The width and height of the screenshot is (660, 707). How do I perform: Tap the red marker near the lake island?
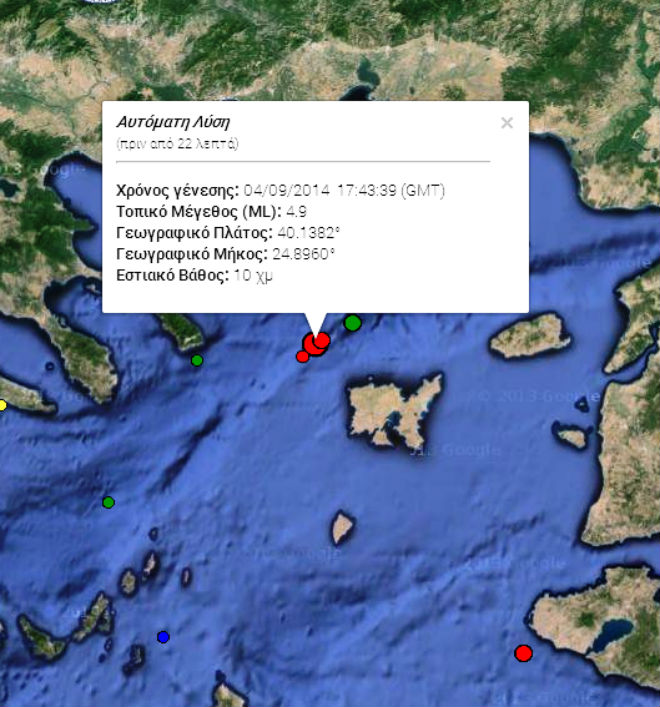(523, 653)
